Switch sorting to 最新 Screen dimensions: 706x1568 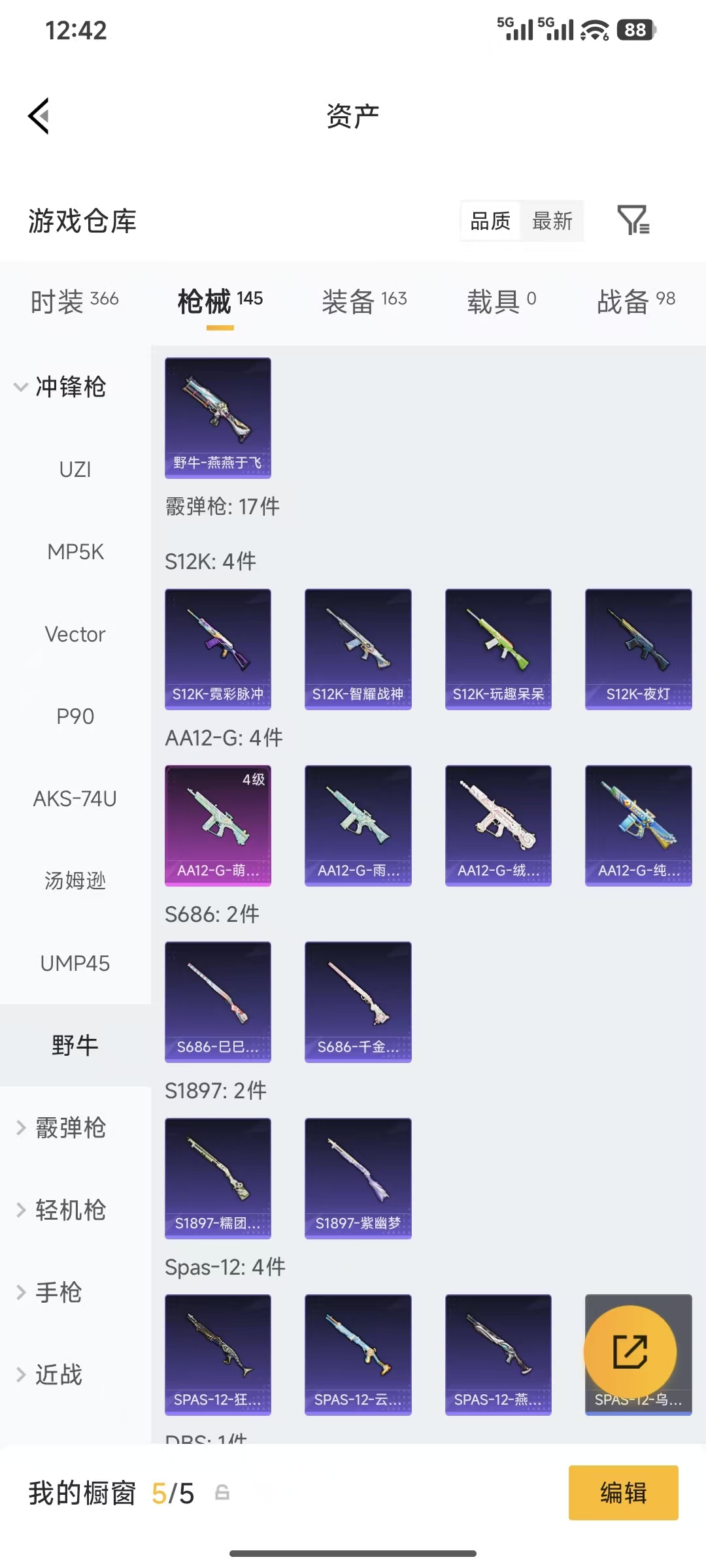pyautogui.click(x=551, y=221)
